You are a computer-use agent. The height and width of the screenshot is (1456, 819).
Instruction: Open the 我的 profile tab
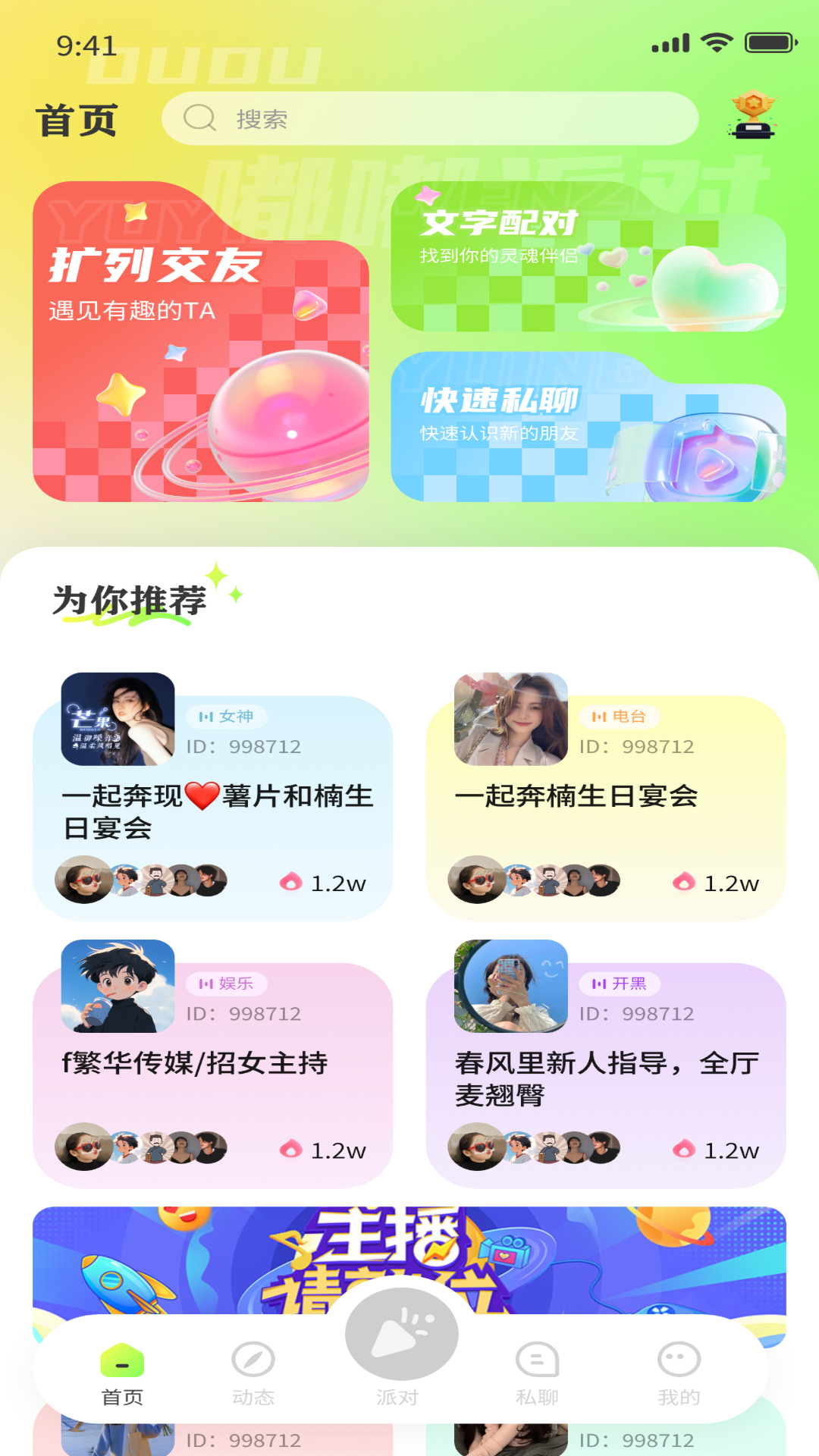(679, 1374)
